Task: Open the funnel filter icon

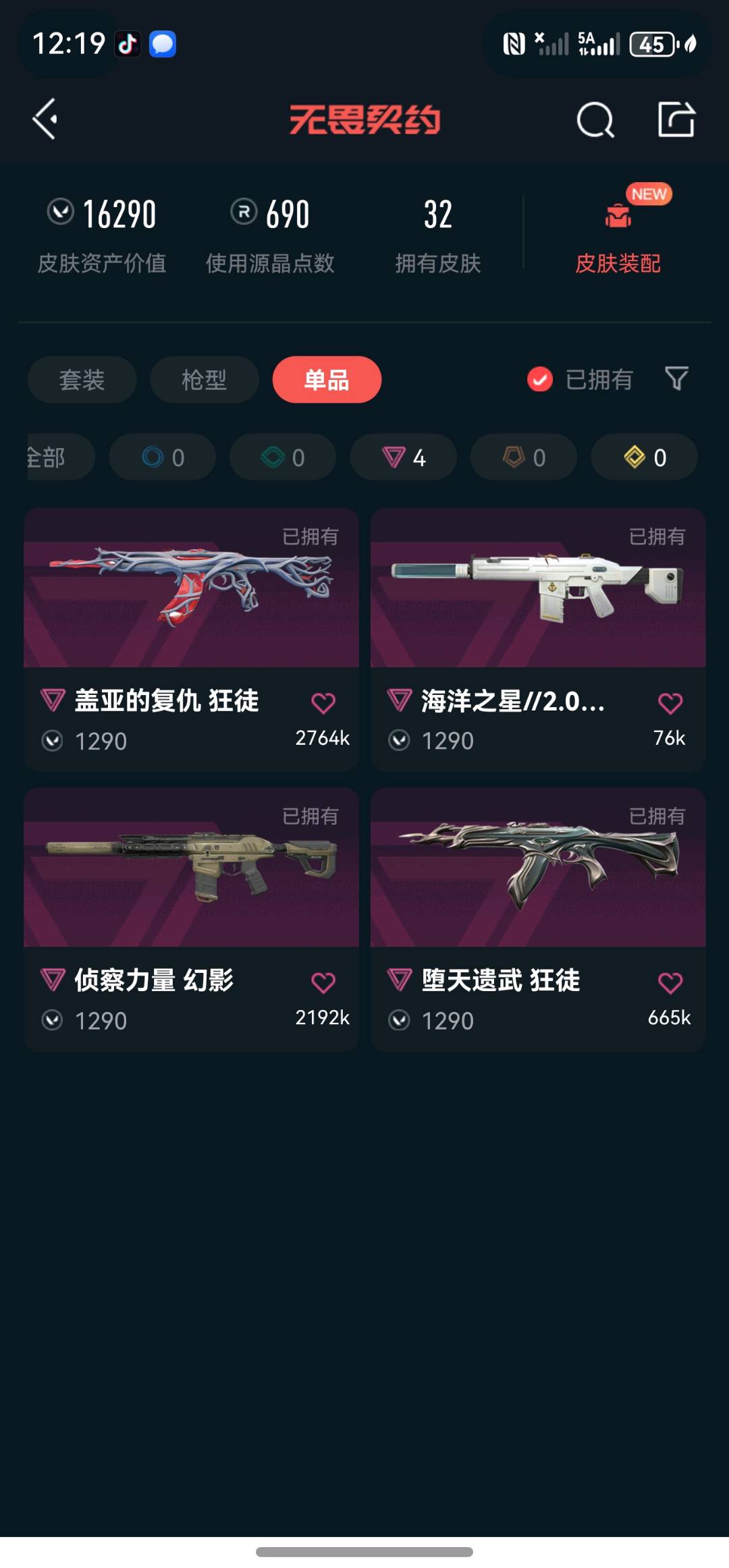Action: [676, 379]
